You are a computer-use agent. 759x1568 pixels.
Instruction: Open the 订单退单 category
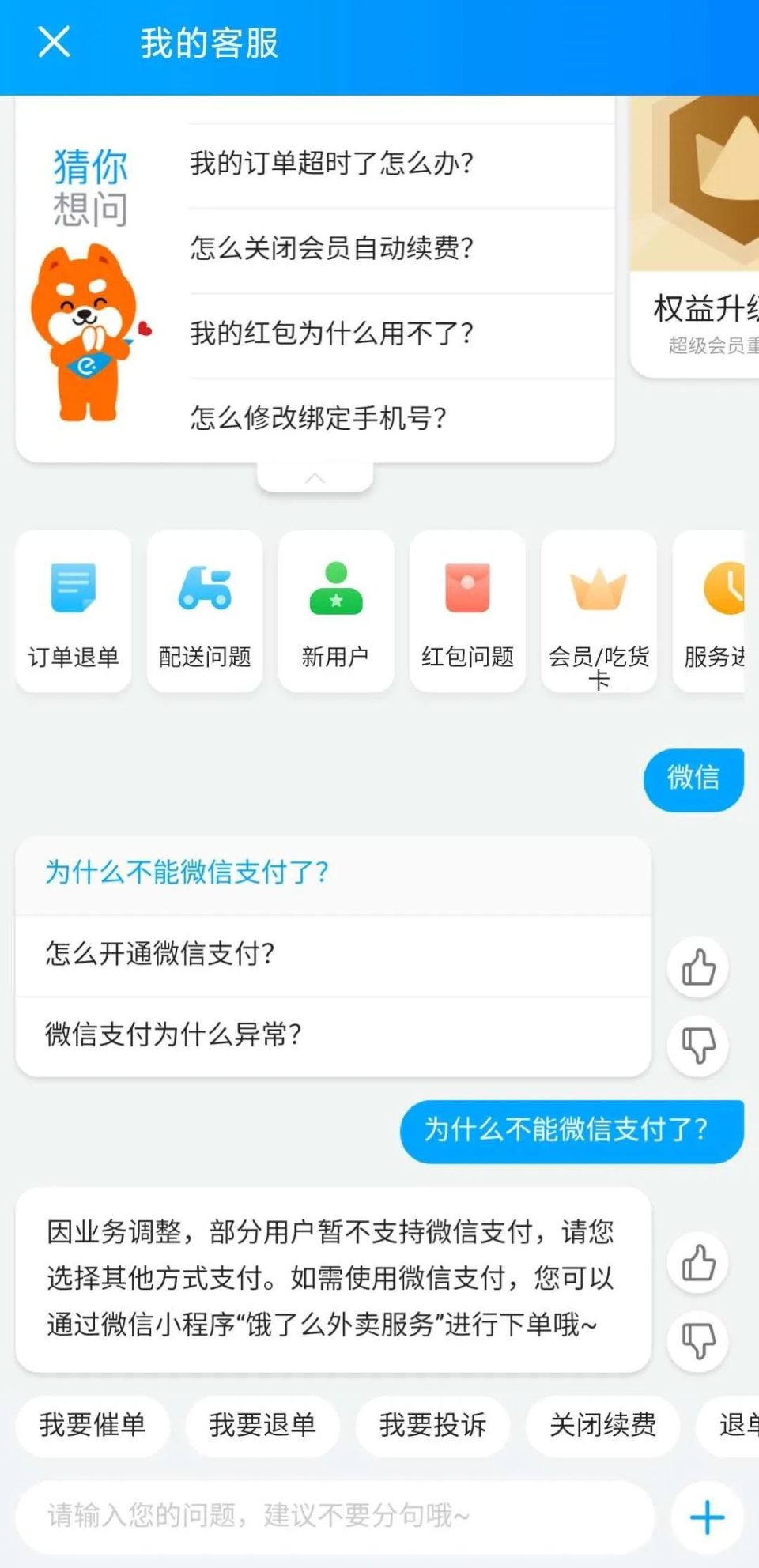tap(74, 611)
